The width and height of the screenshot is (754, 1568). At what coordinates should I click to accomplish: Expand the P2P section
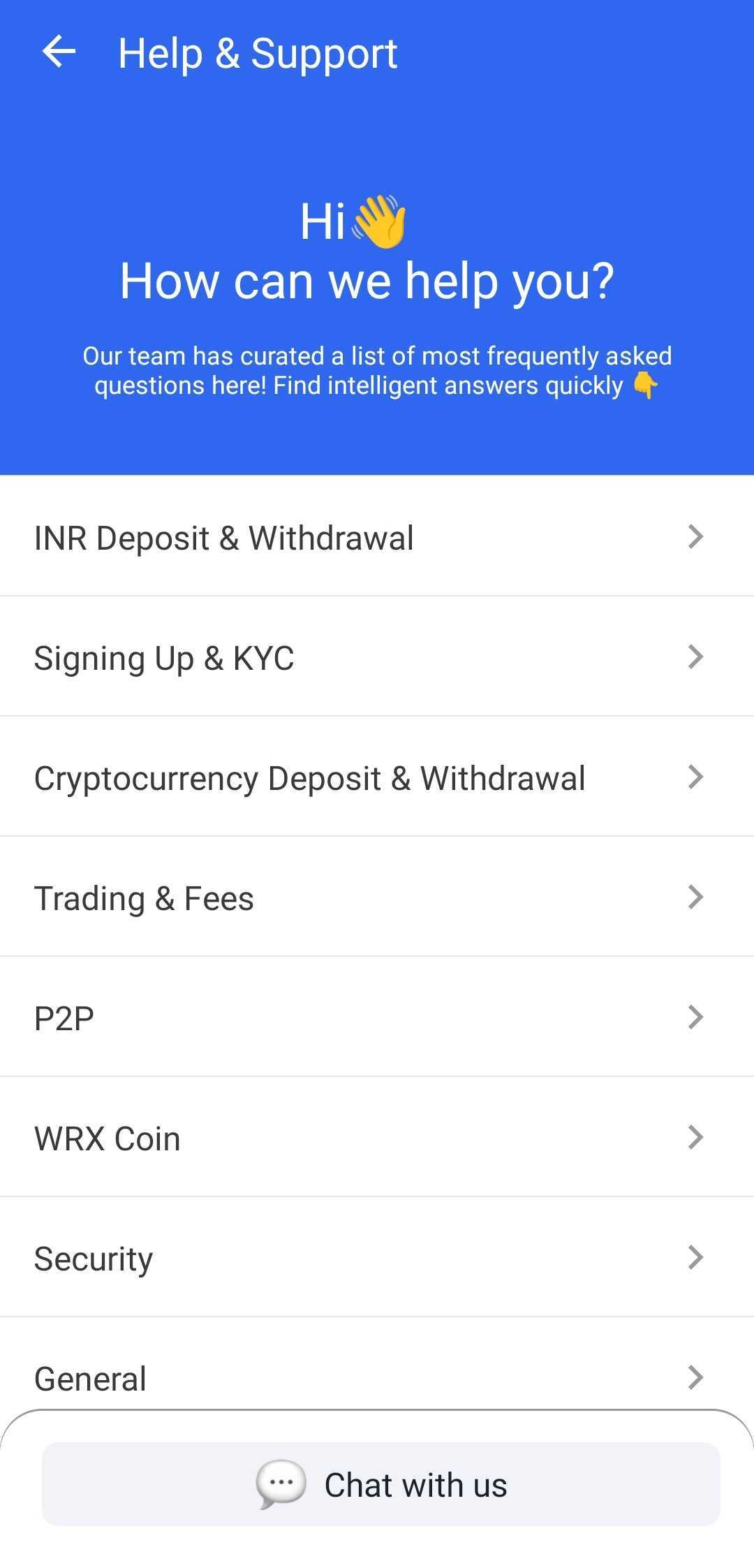coord(377,1017)
